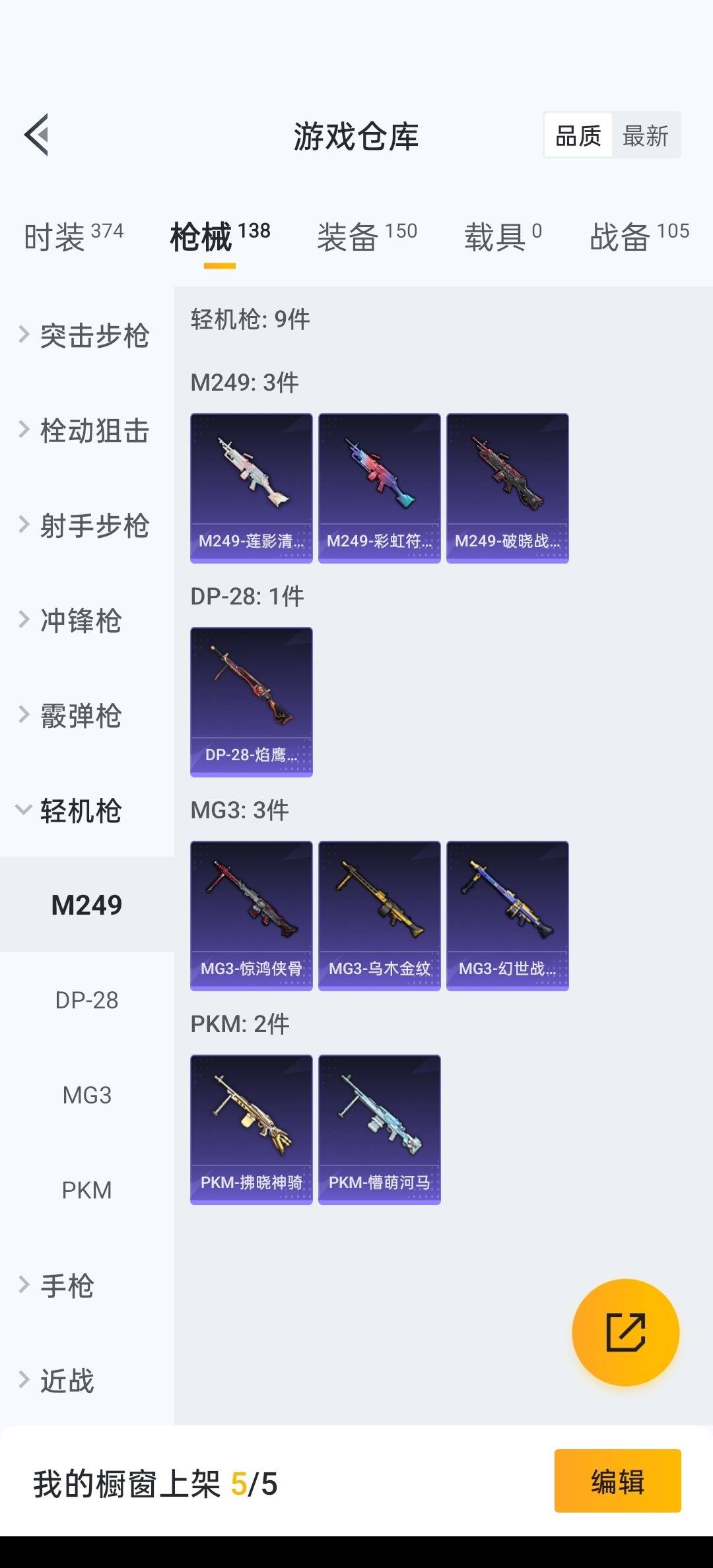This screenshot has width=713, height=1568.
Task: Switch sorting to 最新
Action: 645,136
